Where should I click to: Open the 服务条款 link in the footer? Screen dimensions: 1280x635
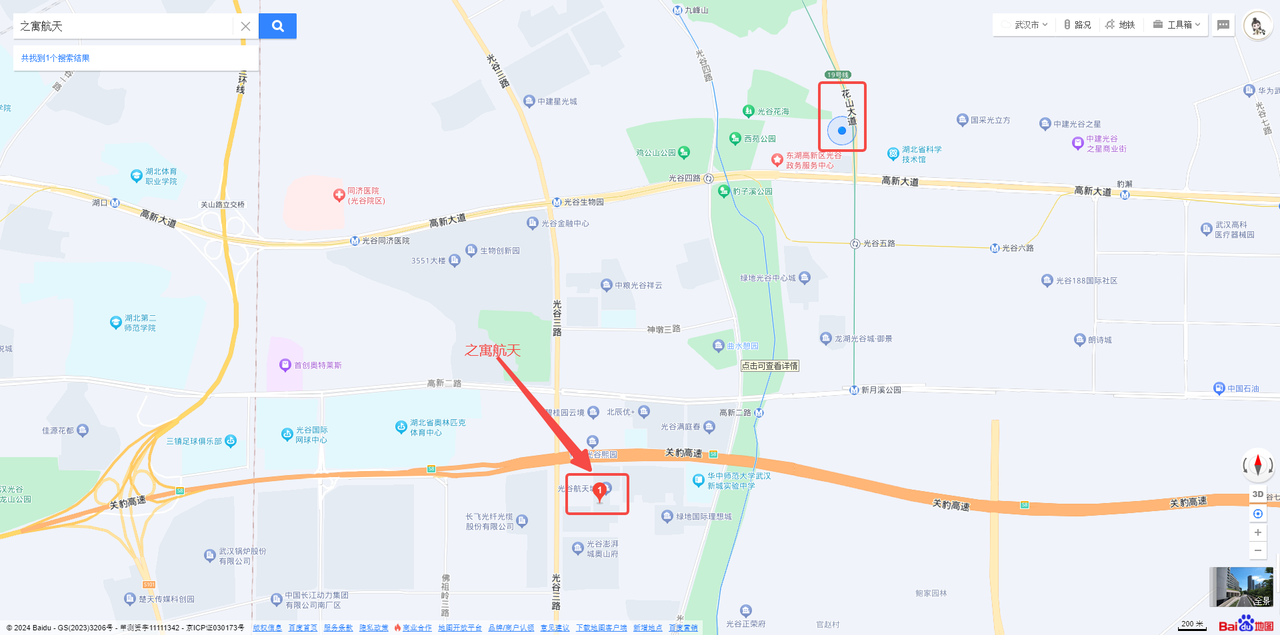(338, 628)
